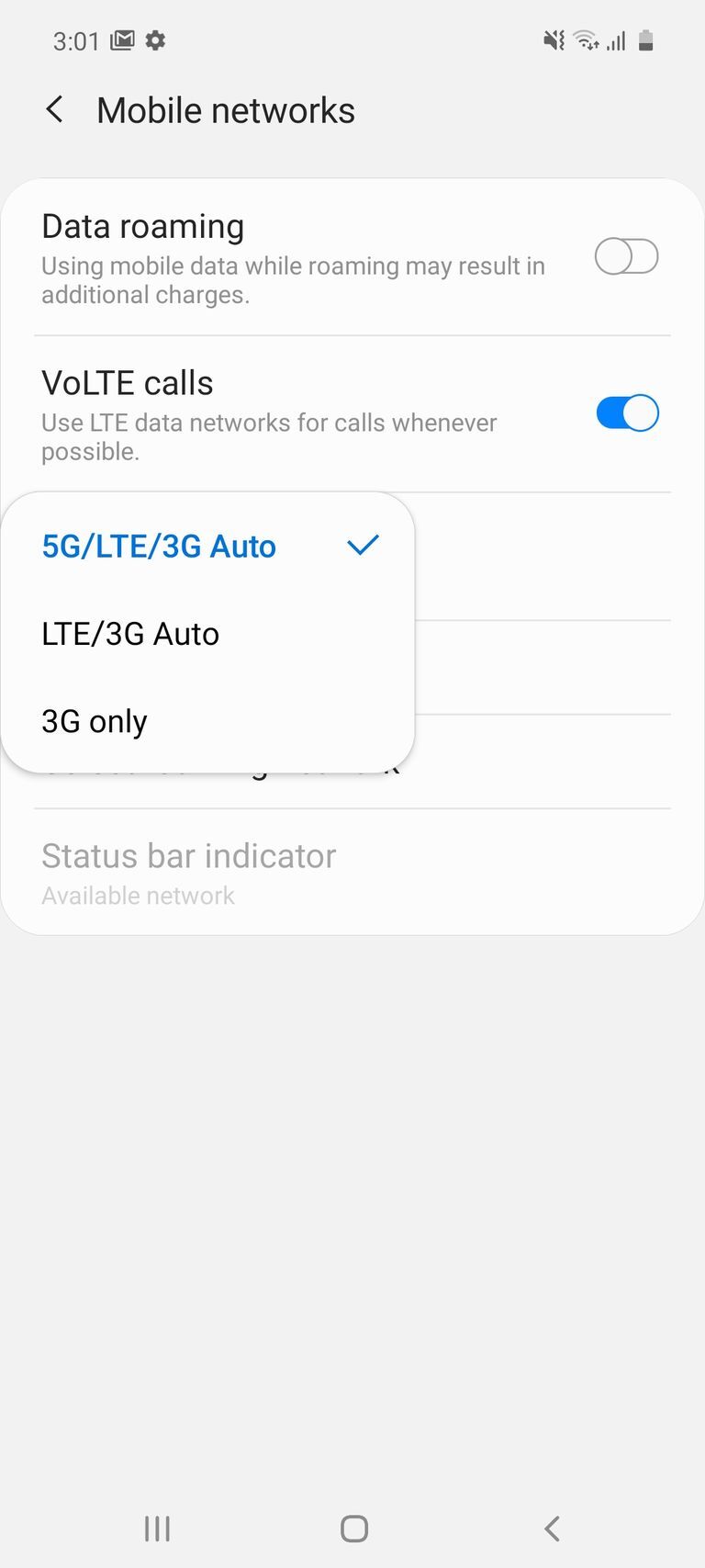Tap Available network text

[138, 896]
